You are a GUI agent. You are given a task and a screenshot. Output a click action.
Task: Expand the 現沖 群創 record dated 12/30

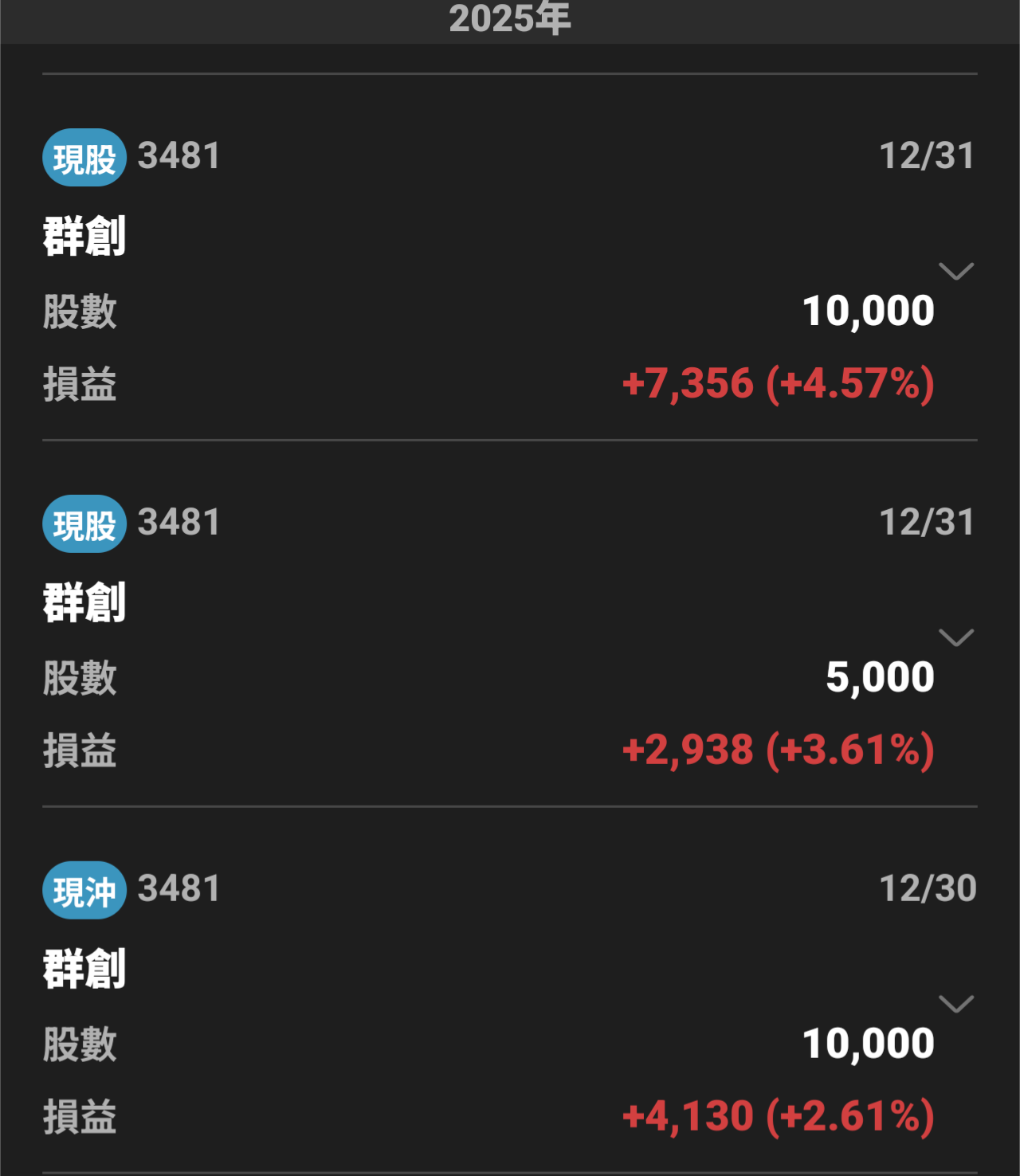(x=956, y=1004)
